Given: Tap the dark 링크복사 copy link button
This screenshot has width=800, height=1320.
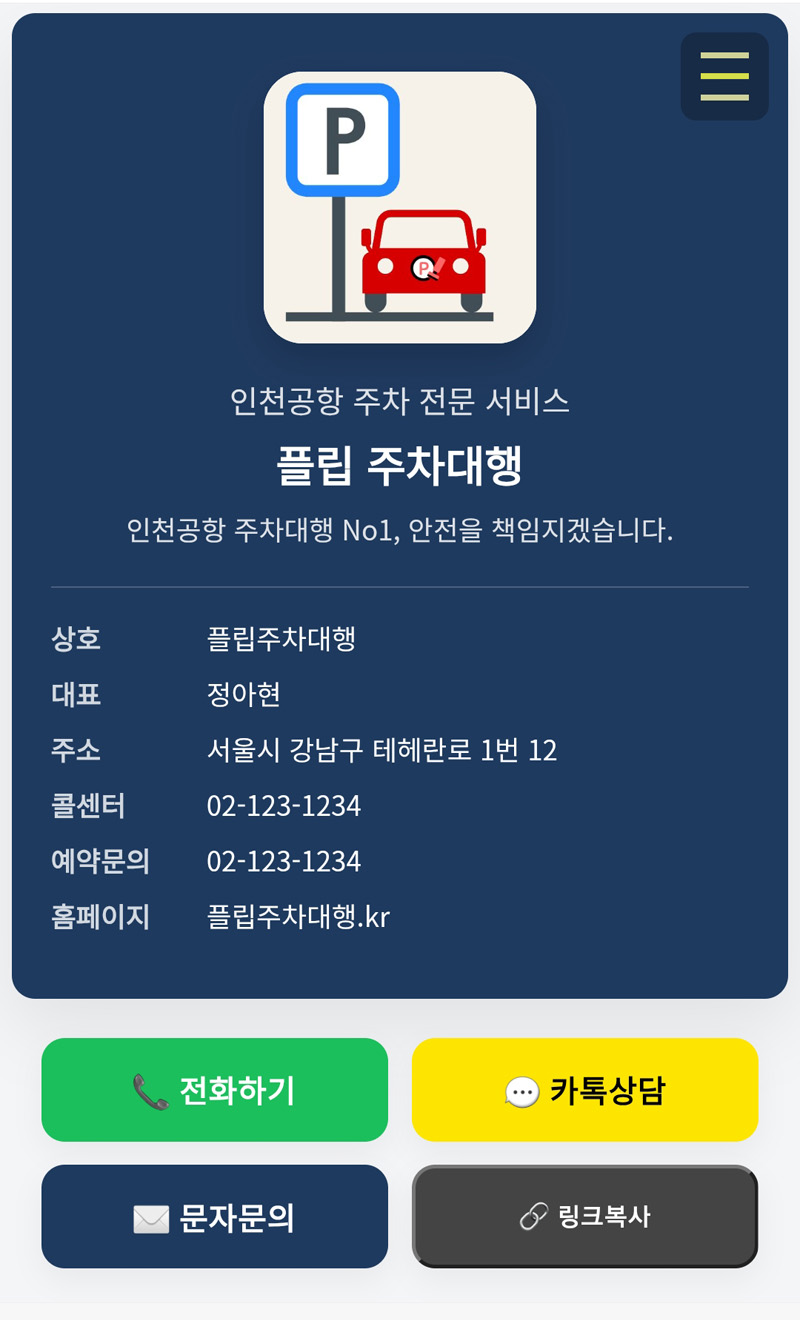Looking at the screenshot, I should click(x=584, y=1218).
